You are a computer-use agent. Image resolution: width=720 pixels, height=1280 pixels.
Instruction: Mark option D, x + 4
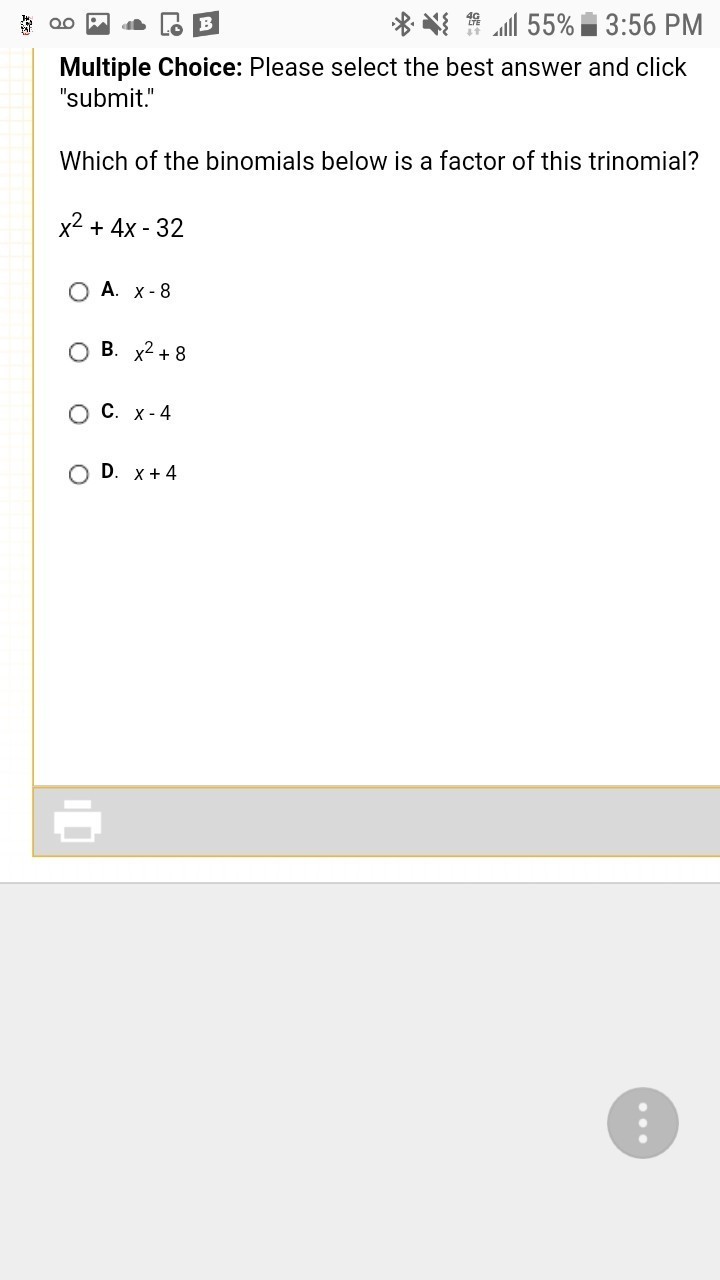(x=79, y=474)
